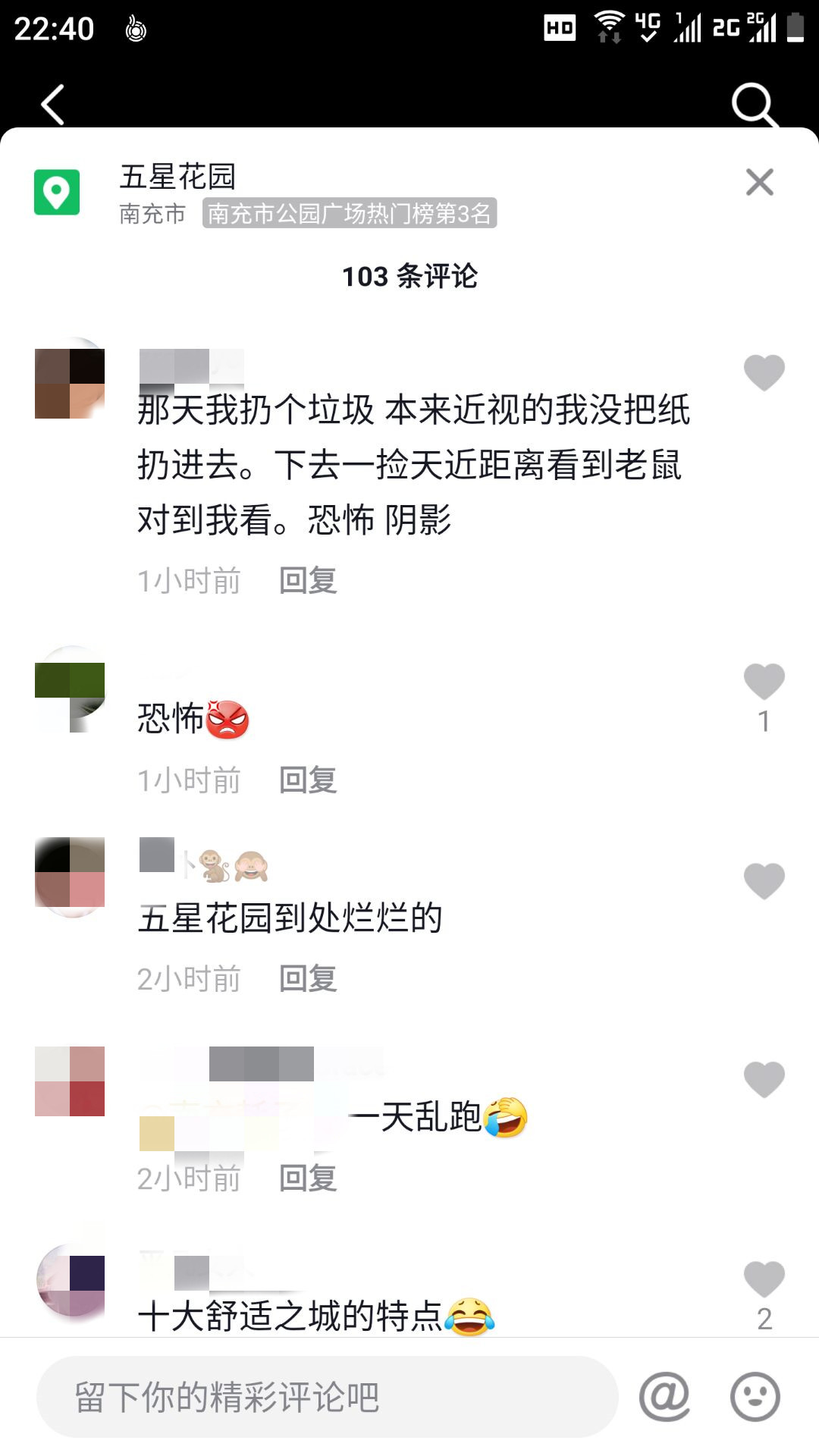Like the comment 五星花园到处烂烂的

[x=764, y=880]
